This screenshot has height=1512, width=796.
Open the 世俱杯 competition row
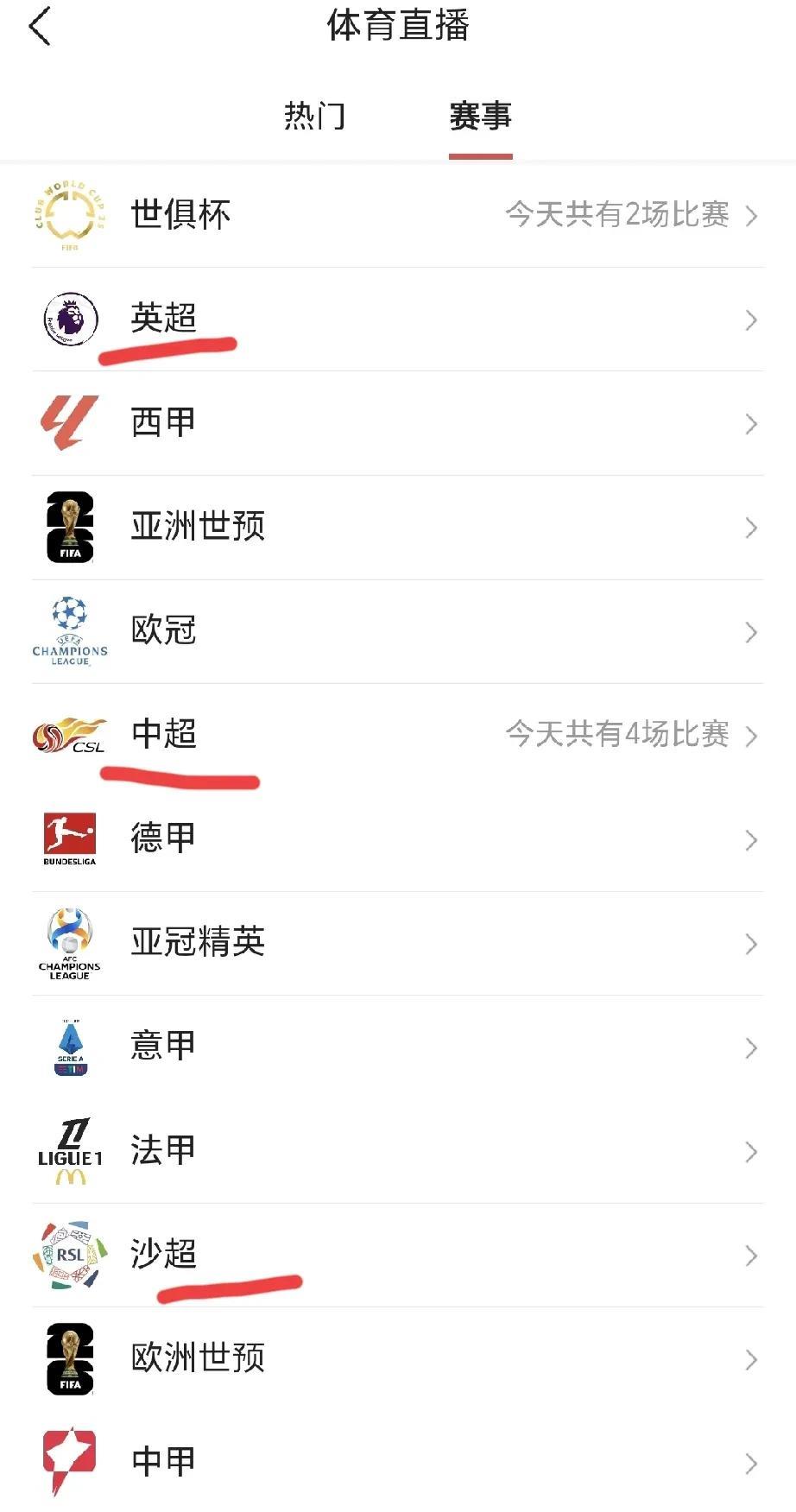point(398,215)
